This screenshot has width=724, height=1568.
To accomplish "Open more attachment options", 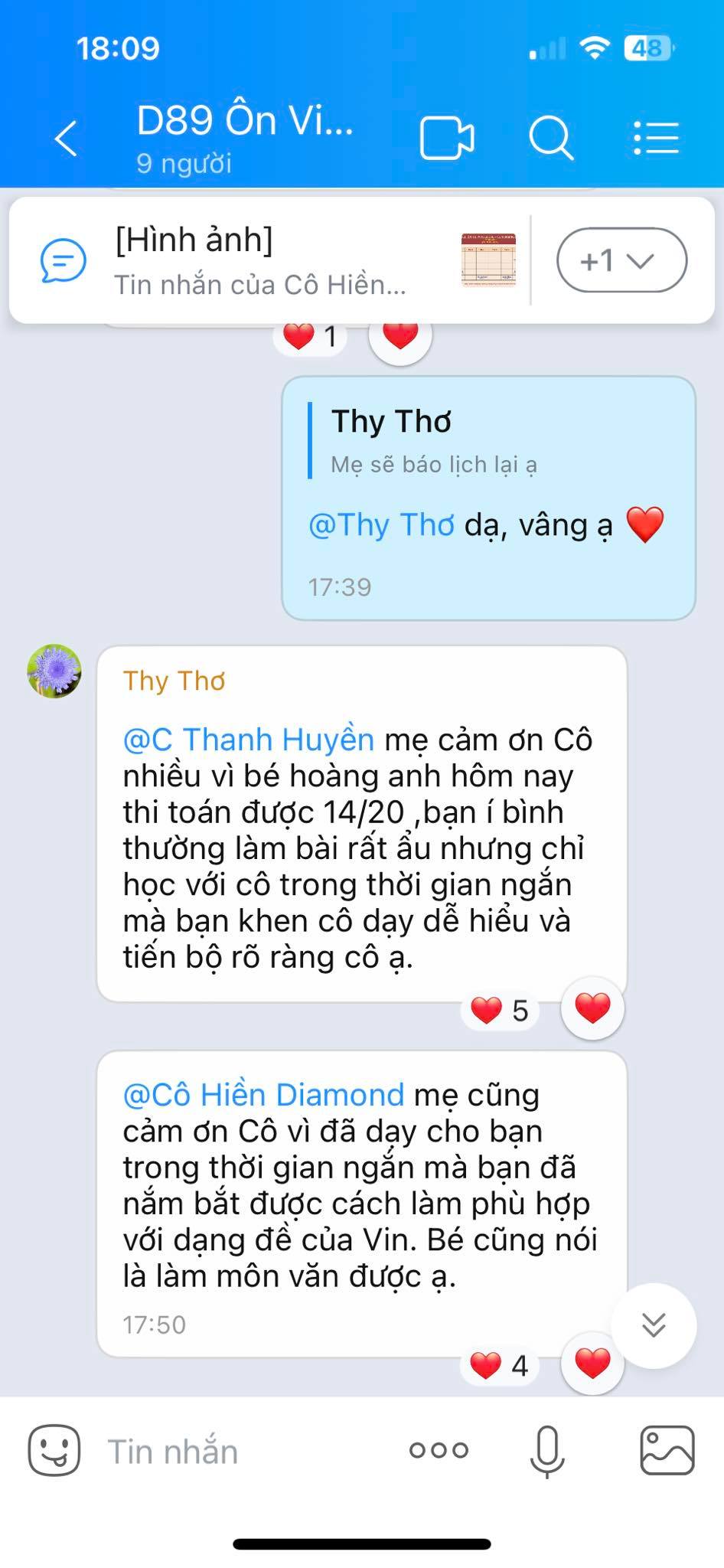I will point(439,1450).
